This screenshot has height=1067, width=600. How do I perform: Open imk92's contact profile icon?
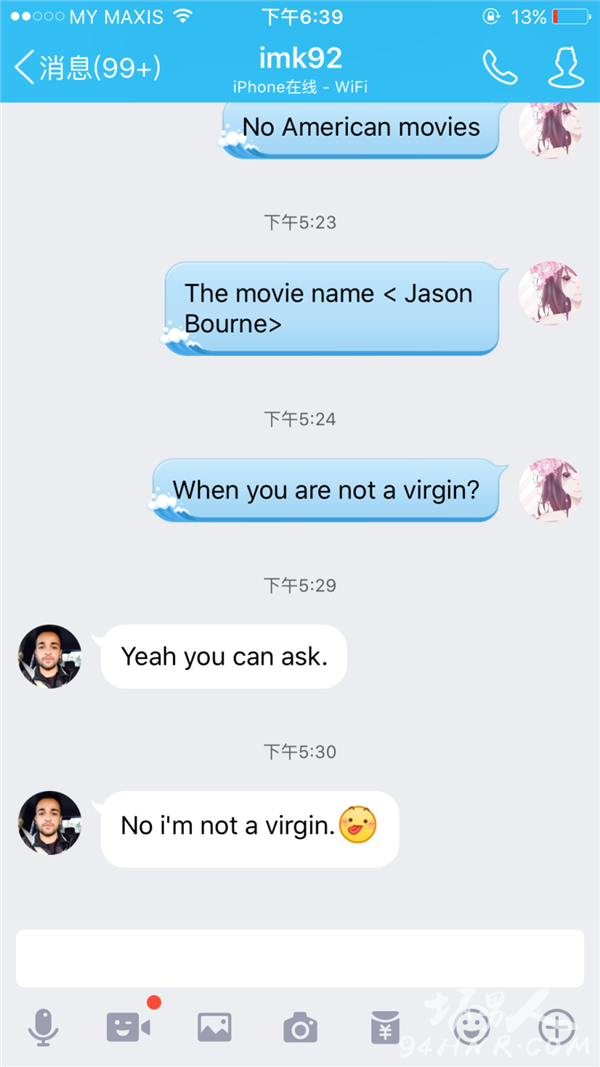click(566, 67)
